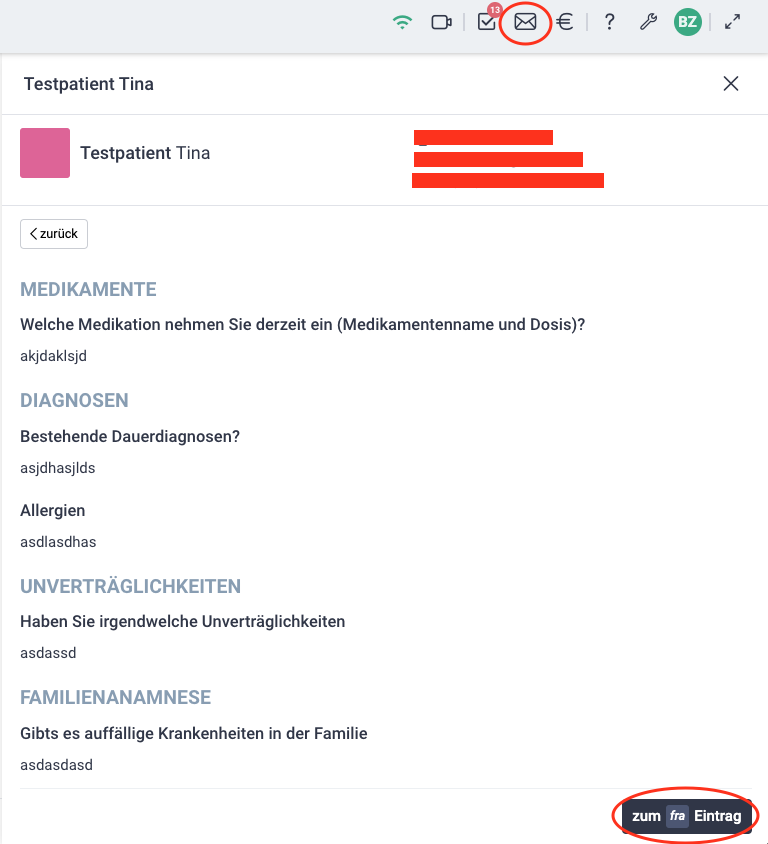This screenshot has height=844, width=768.
Task: Open the messages envelope icon
Action: 525,22
